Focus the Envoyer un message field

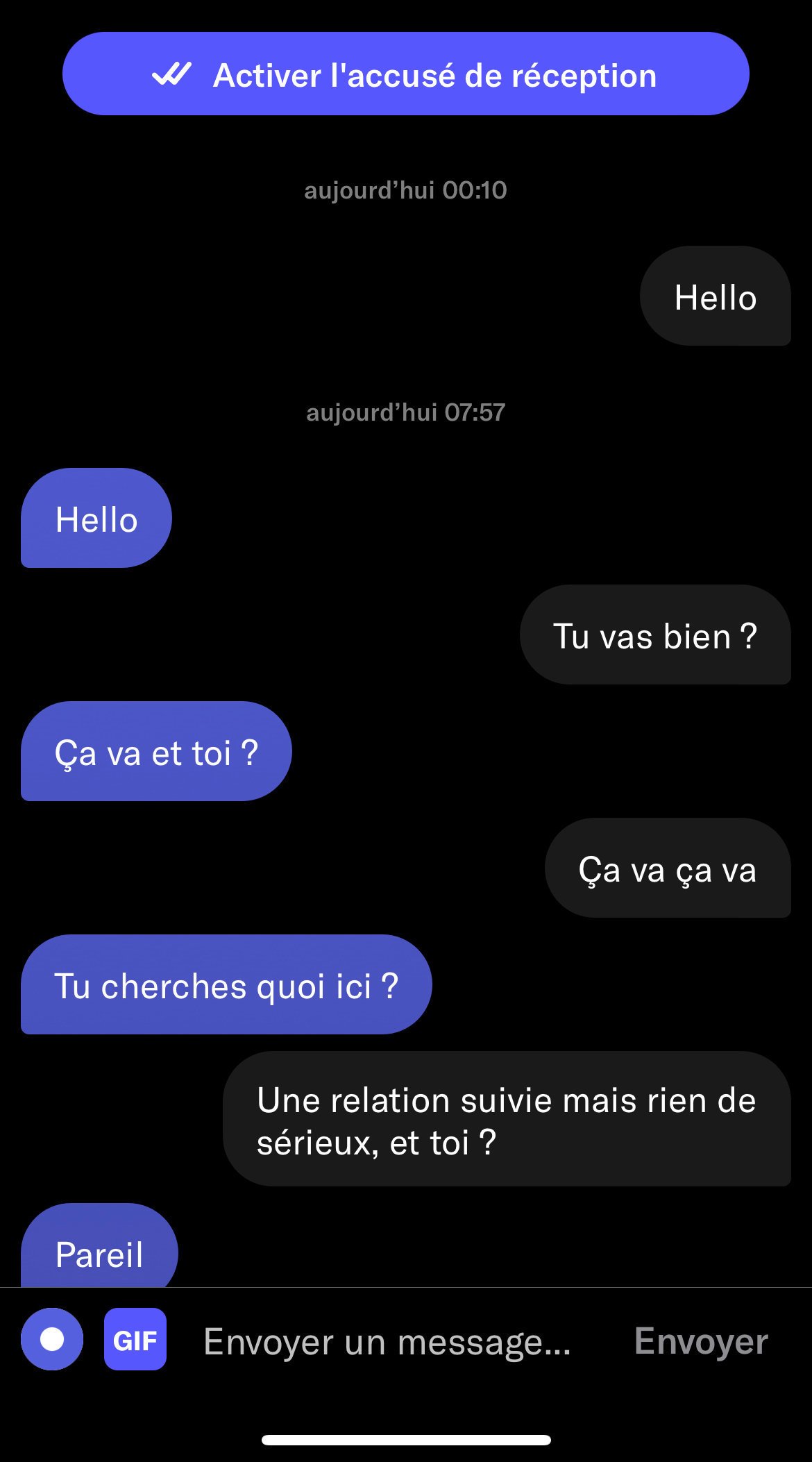click(387, 1341)
